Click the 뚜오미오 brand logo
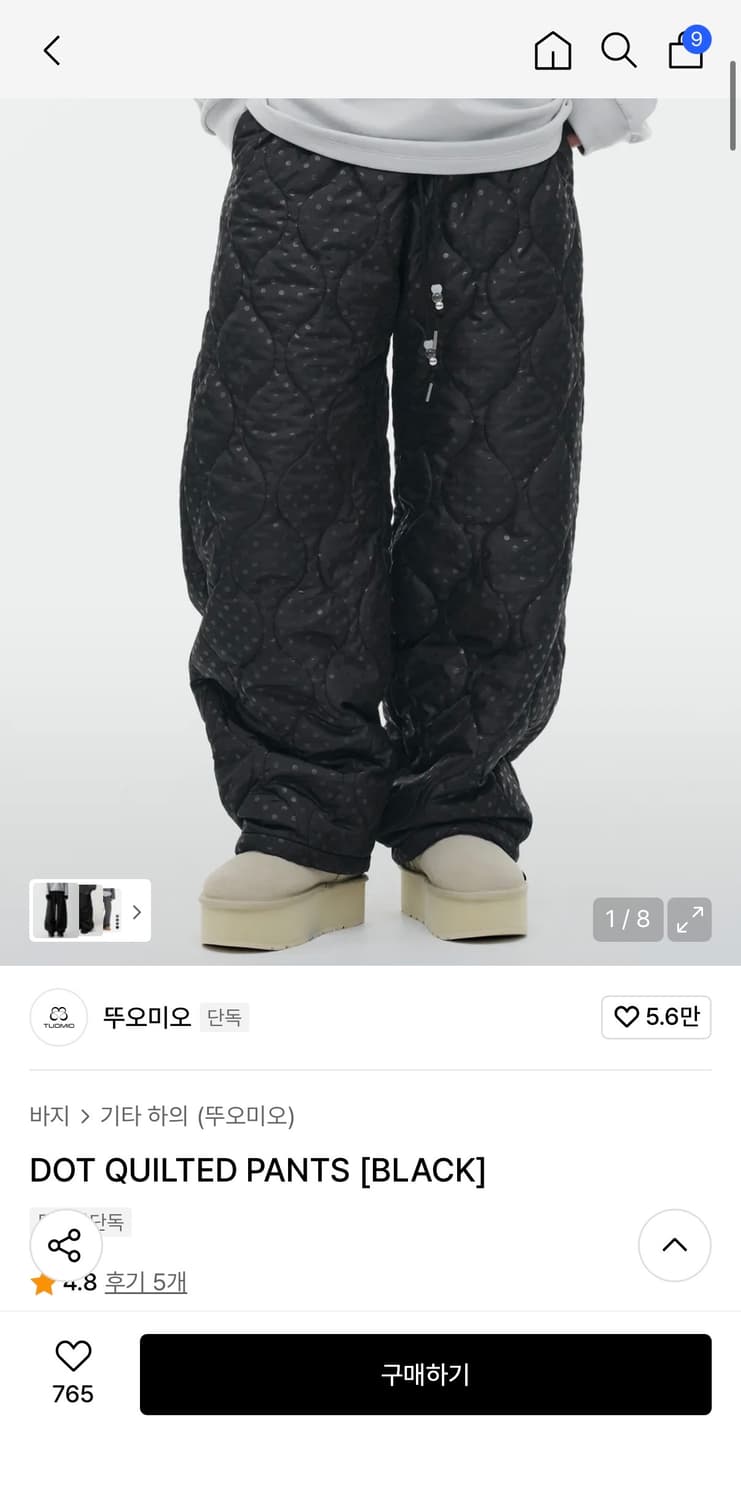741x1500 pixels. coord(58,1017)
